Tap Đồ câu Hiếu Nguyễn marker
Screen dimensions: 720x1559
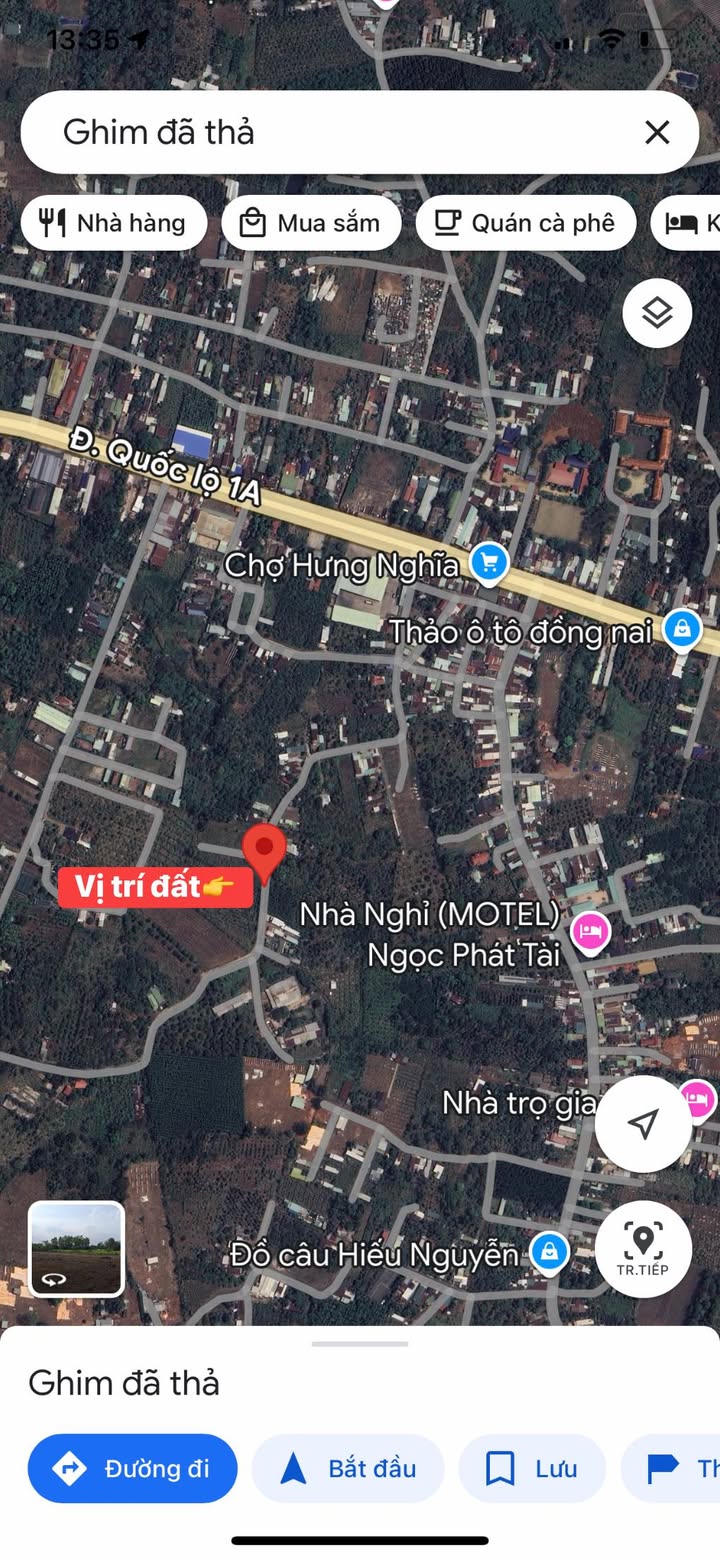tap(549, 1253)
